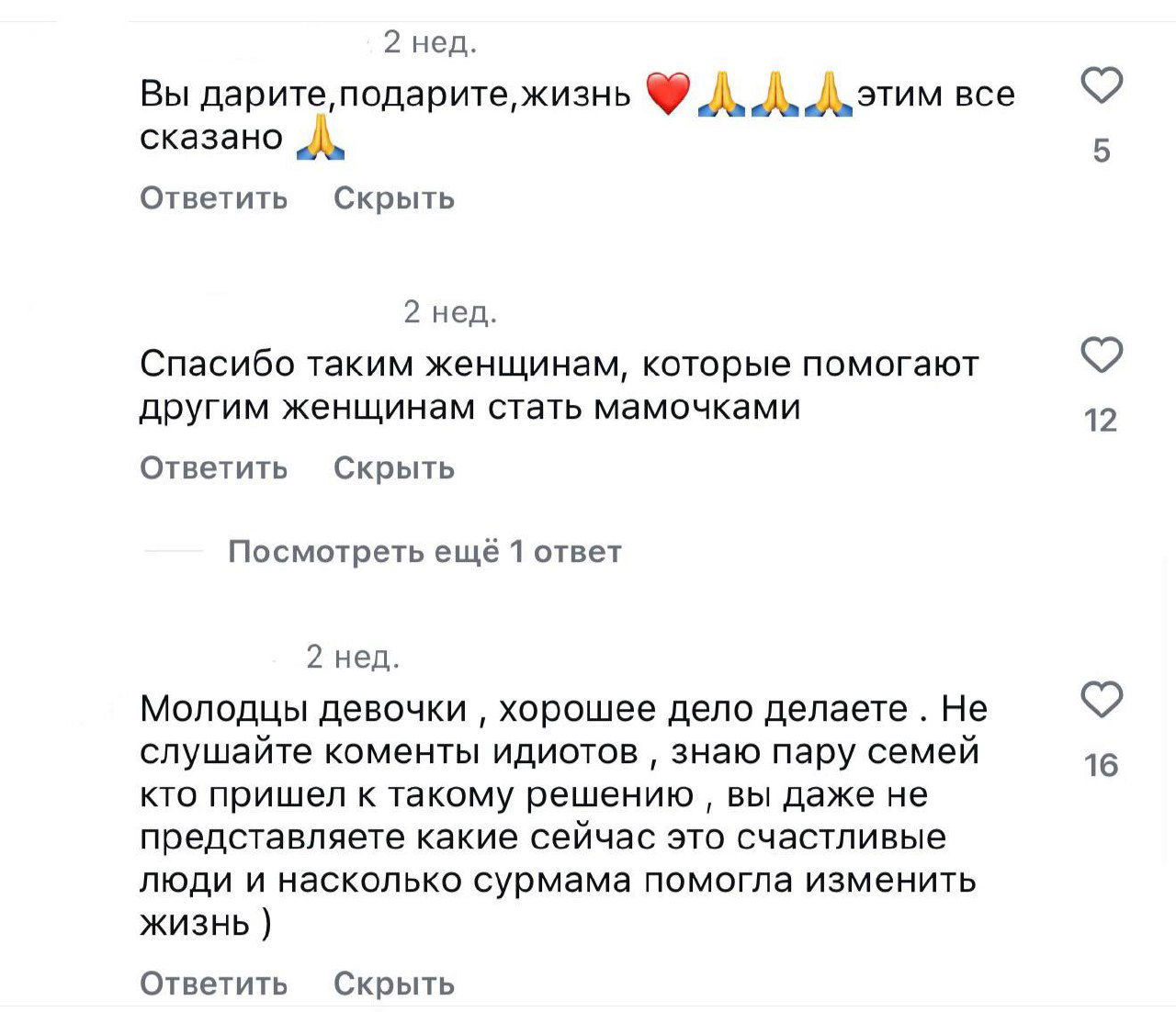Screen dimensions: 1176x1012
Task: Hide the 'Вы дарите, подарите' comment
Action: 393,198
